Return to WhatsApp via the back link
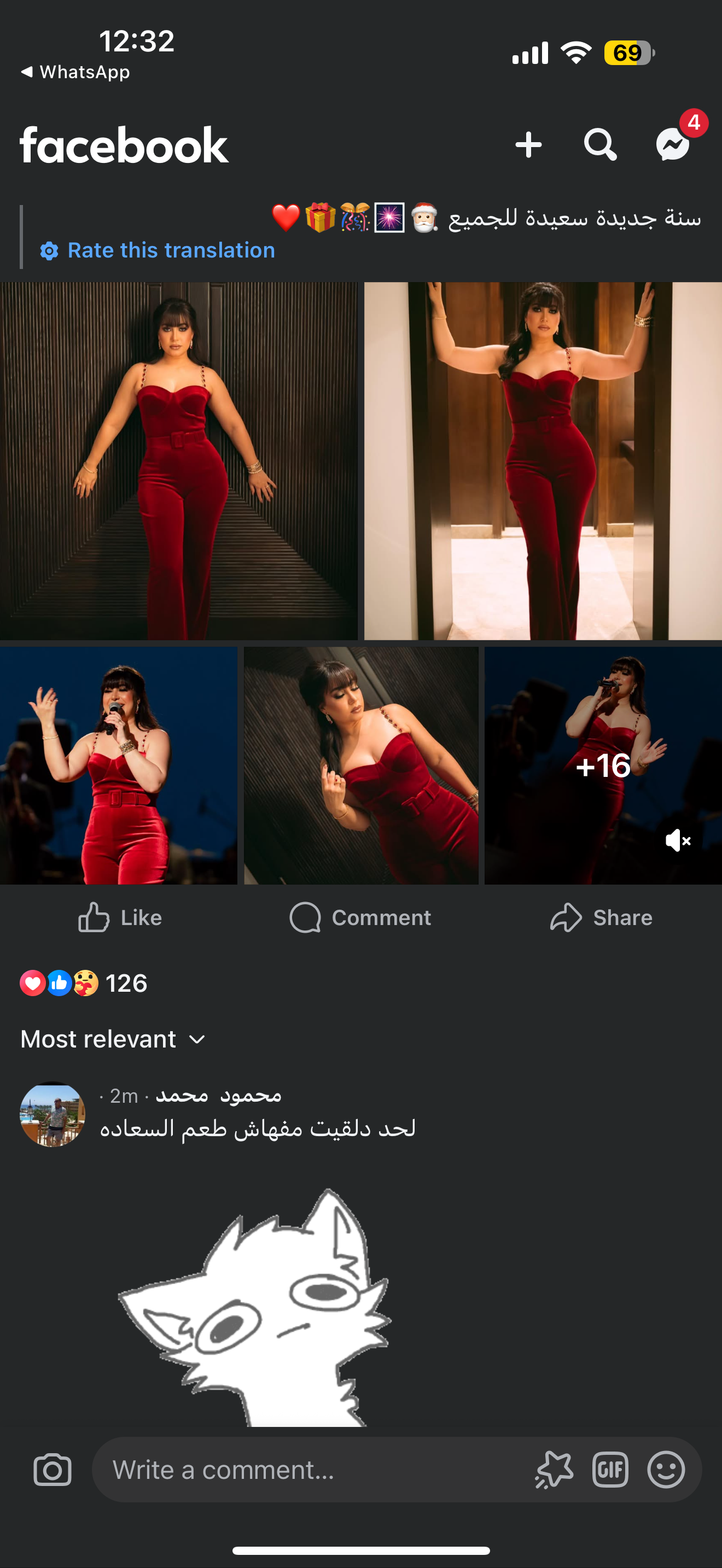 coord(75,72)
